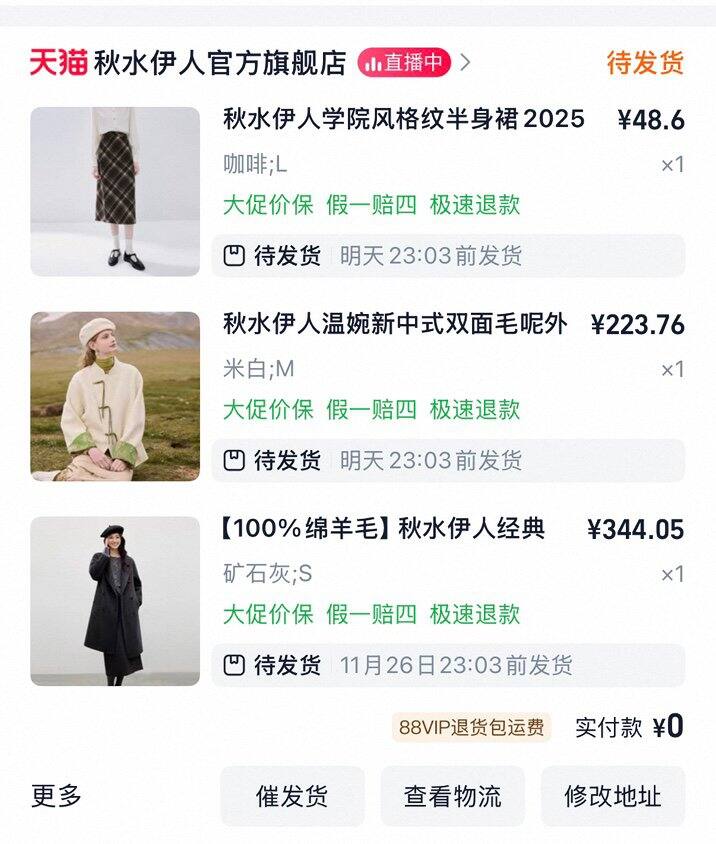The image size is (716, 844).
Task: Open the 米白 wool coat product image
Action: [x=115, y=396]
